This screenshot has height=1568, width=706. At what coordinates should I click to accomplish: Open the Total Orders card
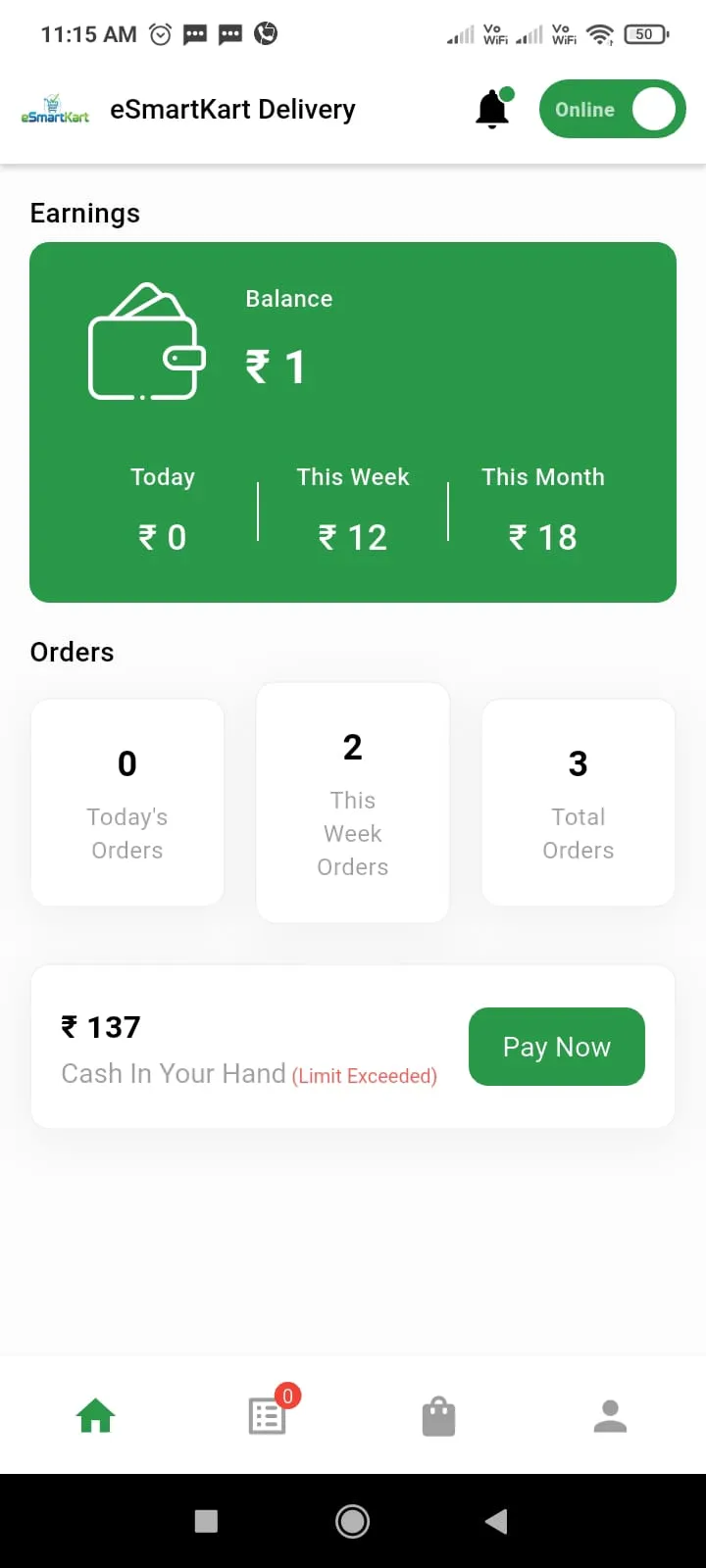pyautogui.click(x=579, y=803)
